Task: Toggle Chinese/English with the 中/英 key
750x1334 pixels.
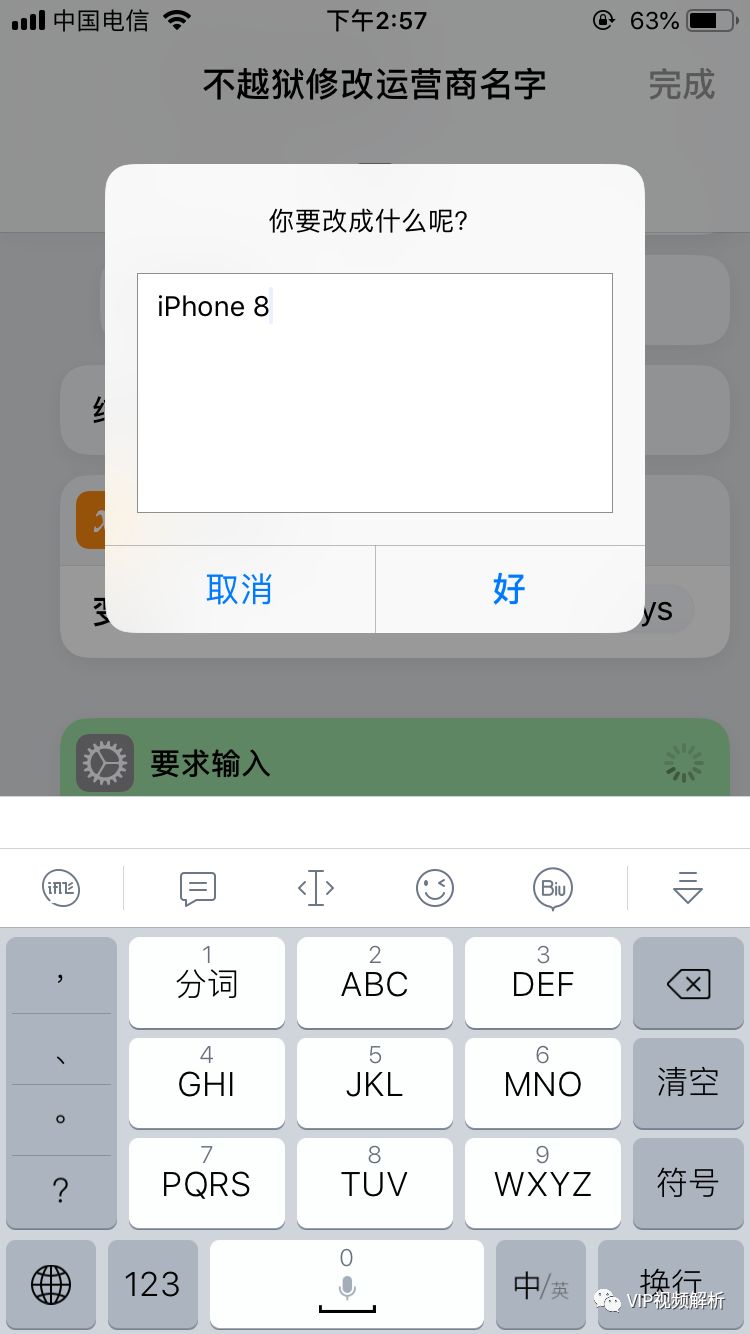Action: (540, 1284)
